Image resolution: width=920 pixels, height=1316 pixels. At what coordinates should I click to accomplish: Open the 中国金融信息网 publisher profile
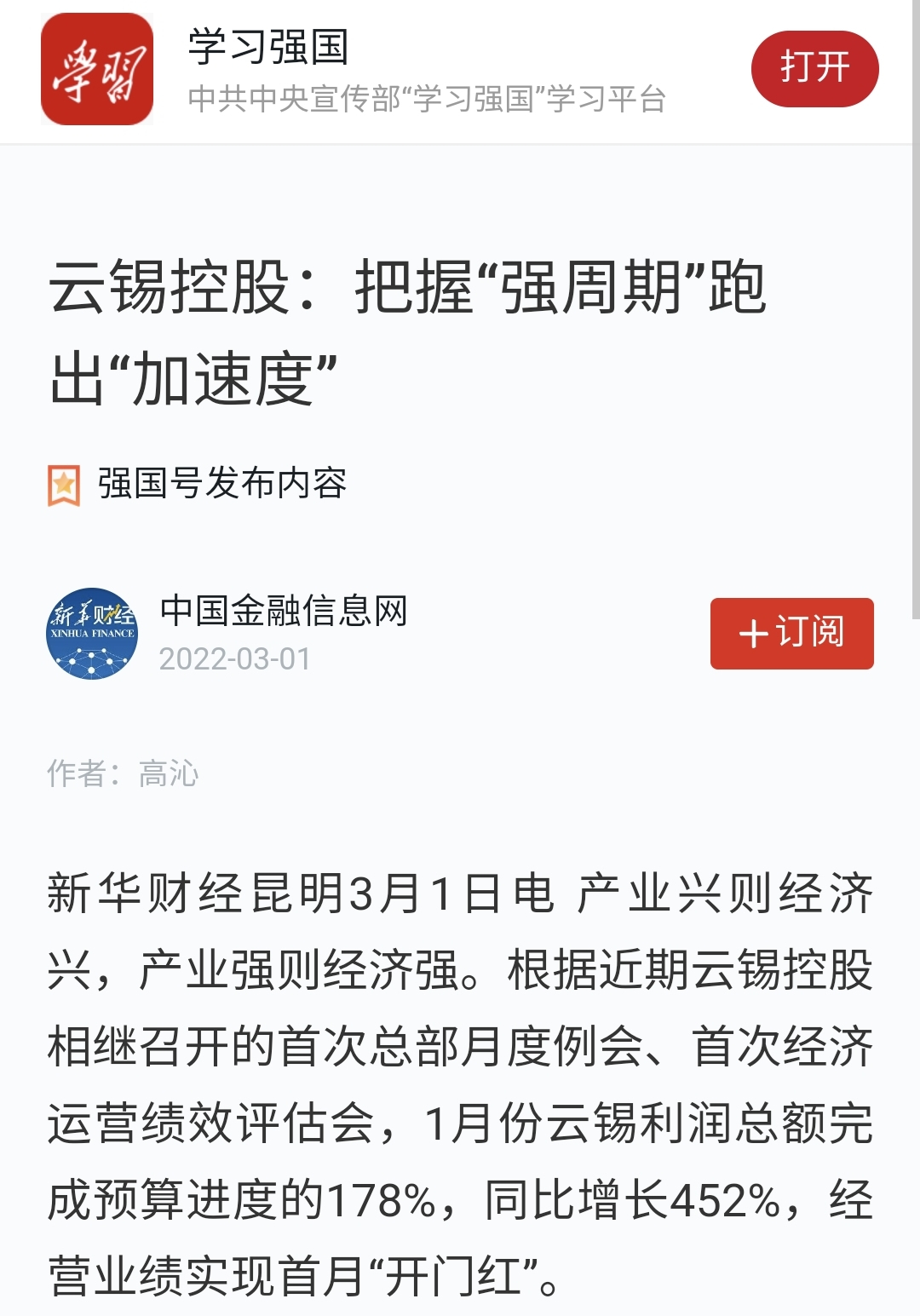[x=283, y=611]
